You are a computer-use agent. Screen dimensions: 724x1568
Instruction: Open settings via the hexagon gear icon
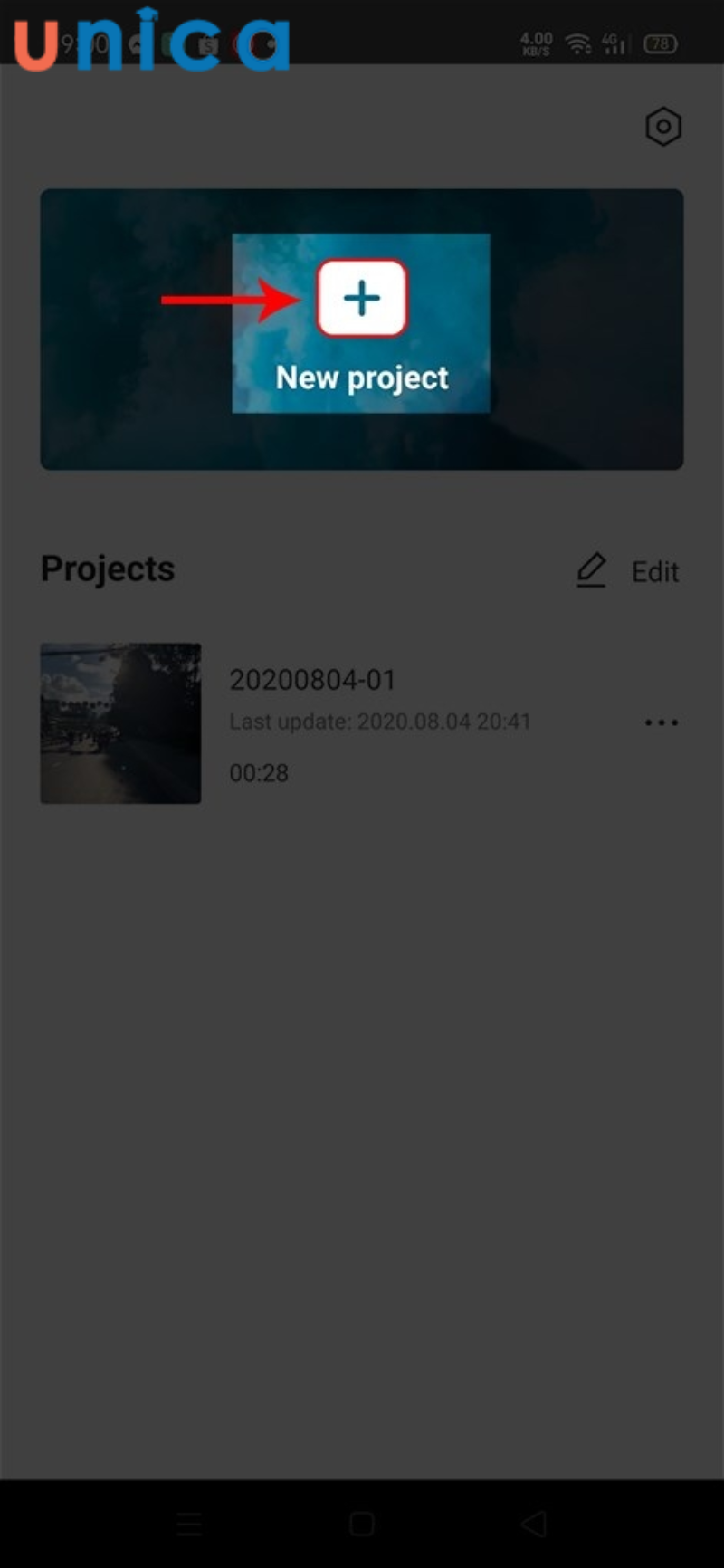(662, 127)
